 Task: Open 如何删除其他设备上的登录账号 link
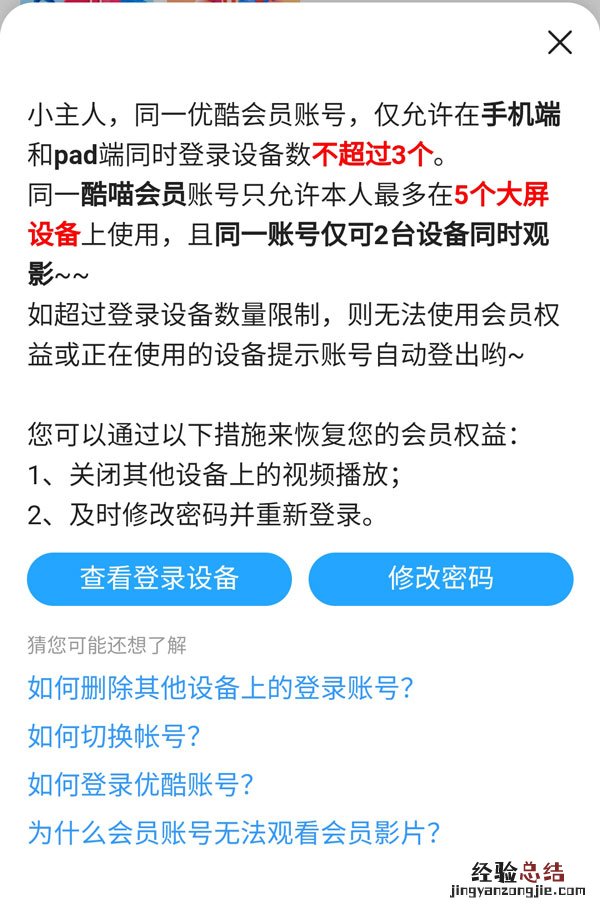(x=221, y=688)
